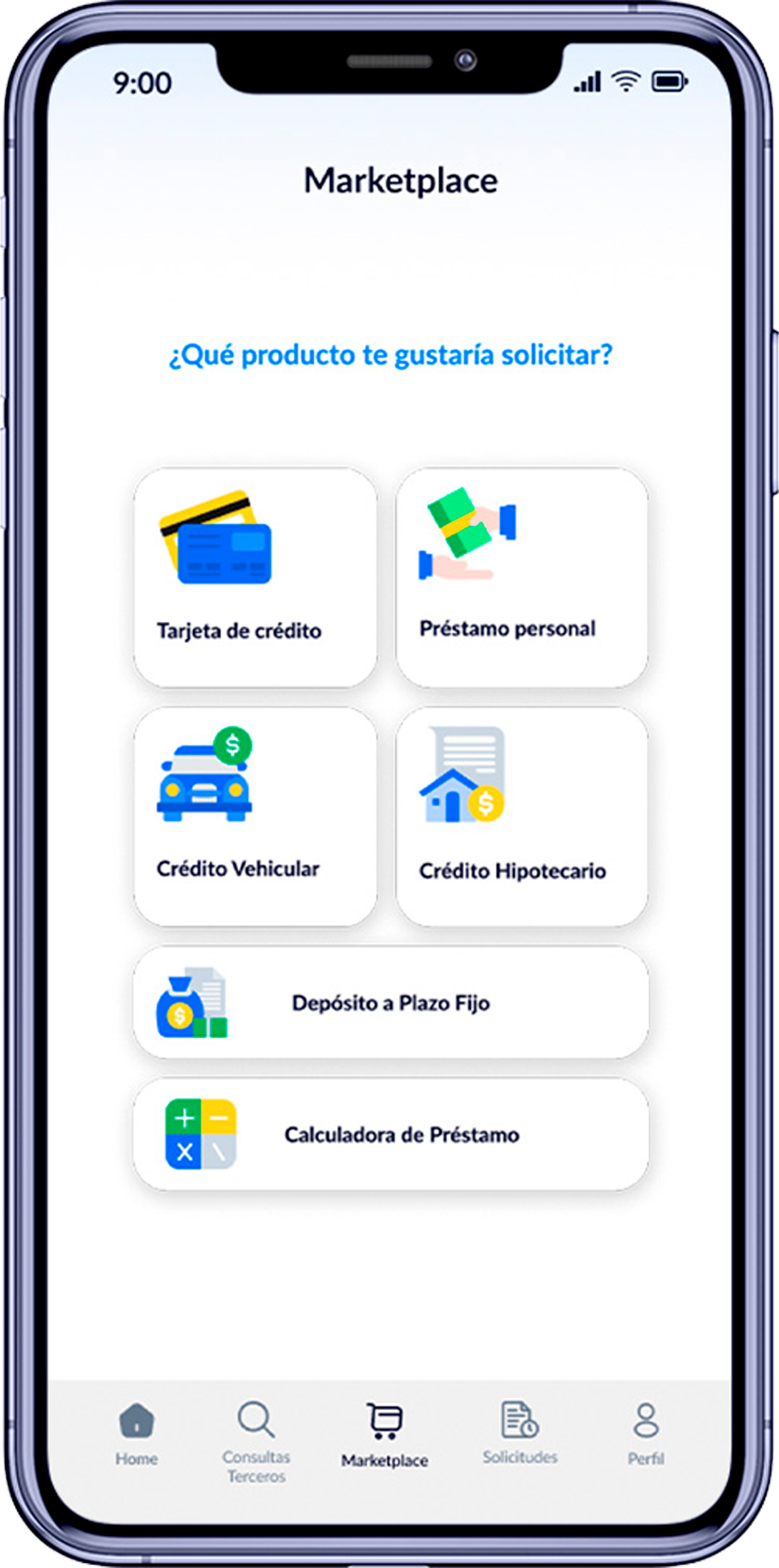The width and height of the screenshot is (779, 1568).
Task: Open Crédito Hipotecario card
Action: 521,816
